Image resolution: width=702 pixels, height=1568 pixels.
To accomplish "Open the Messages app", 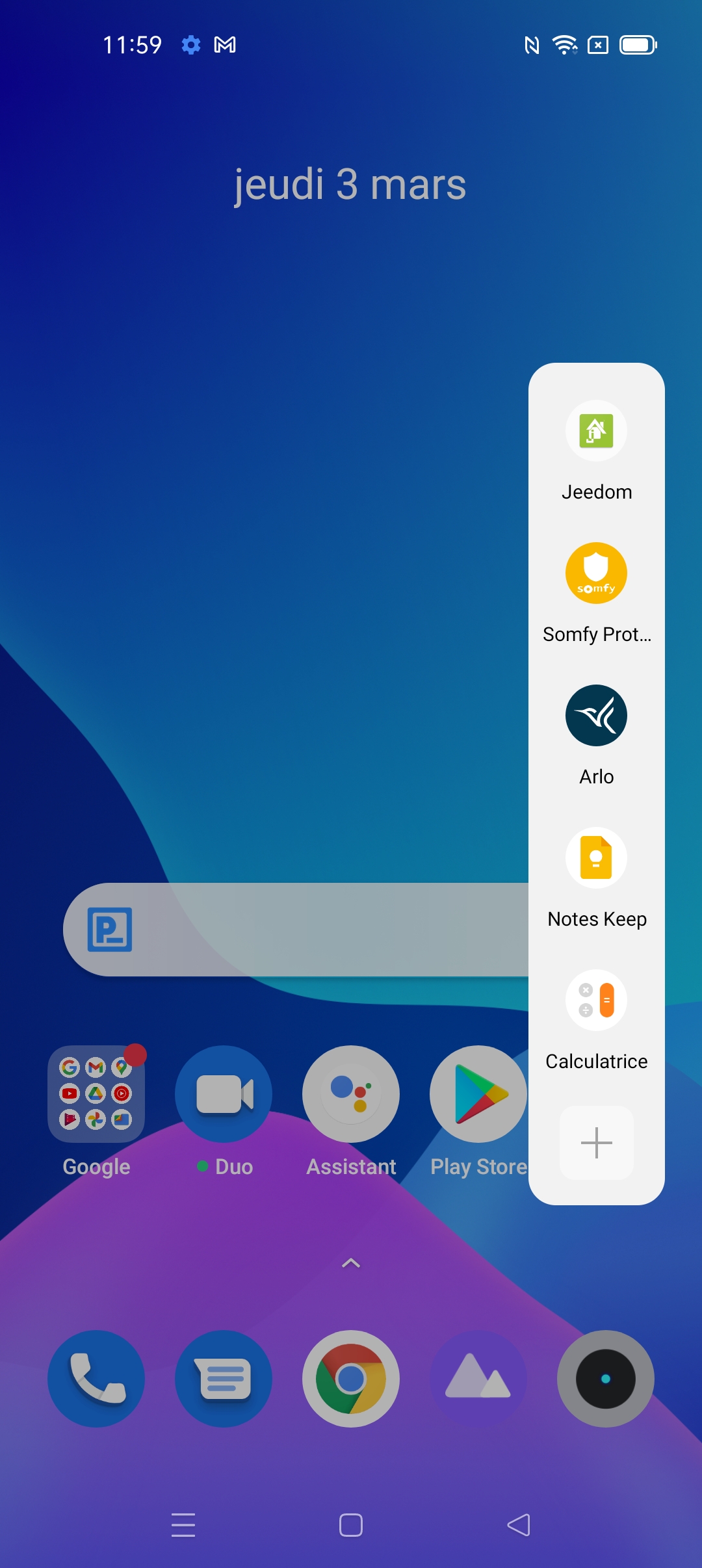I will pos(224,1379).
